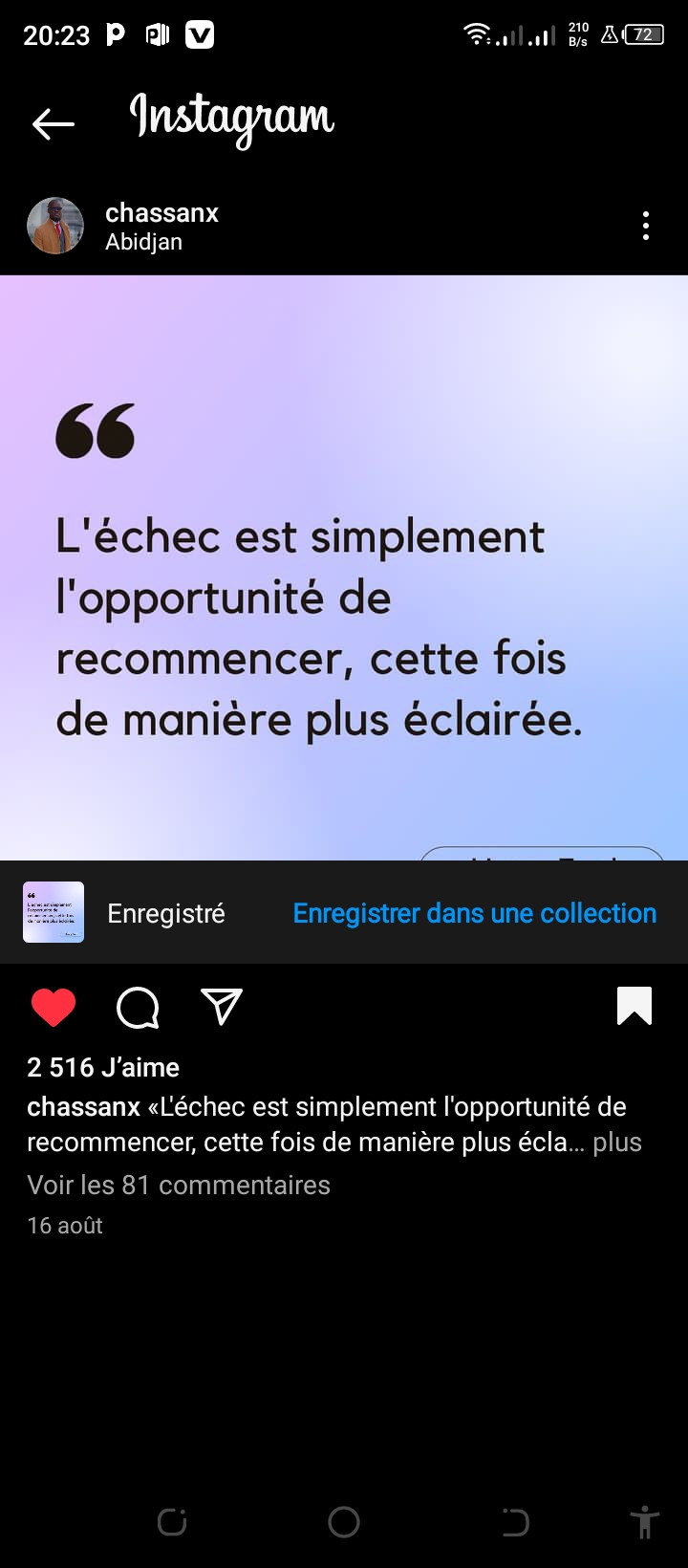Open the post's three-dot options menu
The image size is (688, 1568).
[646, 227]
